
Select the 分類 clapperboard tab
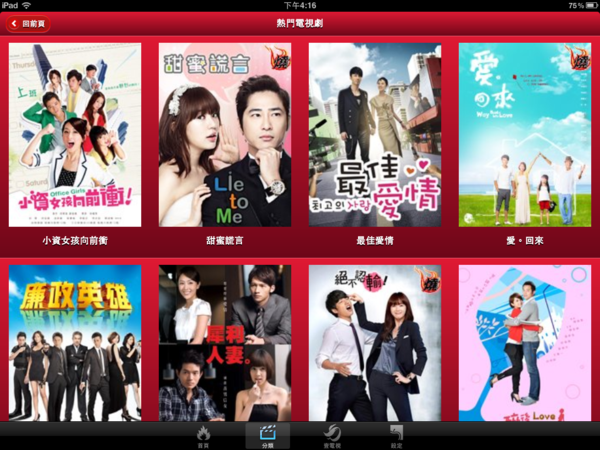click(267, 436)
